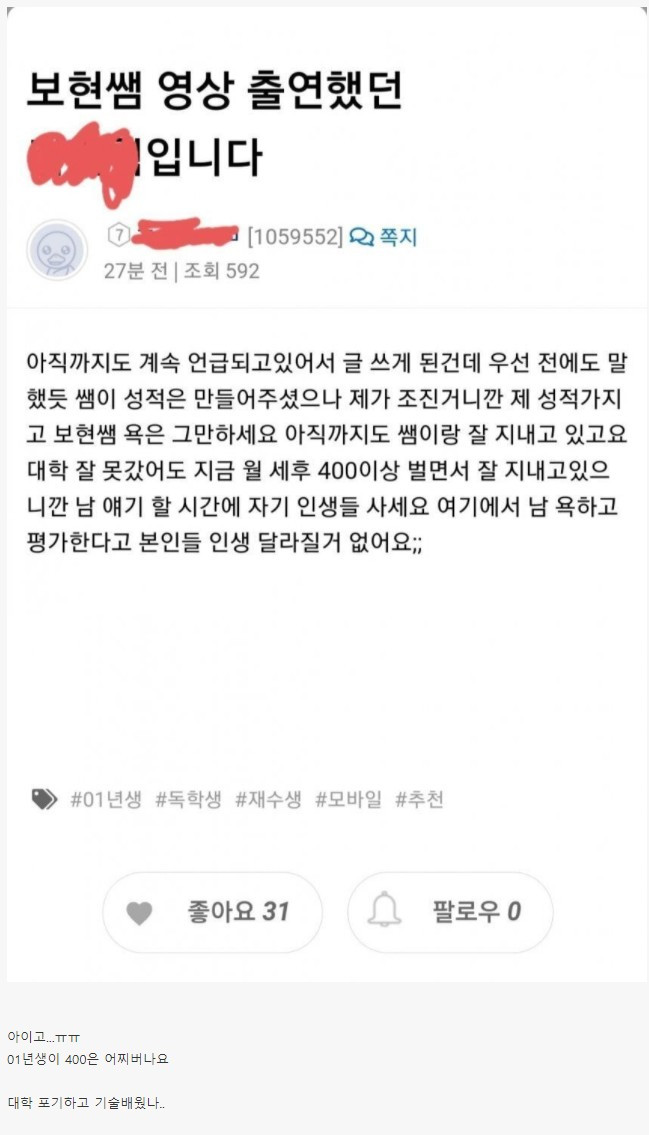
Task: Like the post with the 좋아요 button
Action: 212,912
